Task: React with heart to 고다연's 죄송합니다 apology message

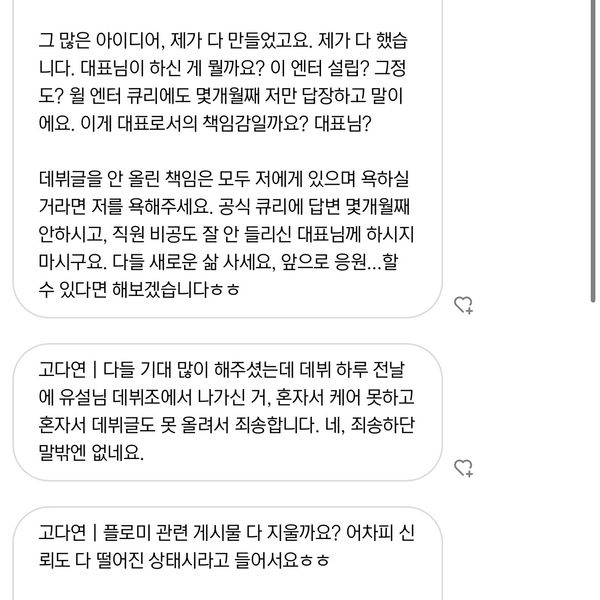Action: (463, 467)
